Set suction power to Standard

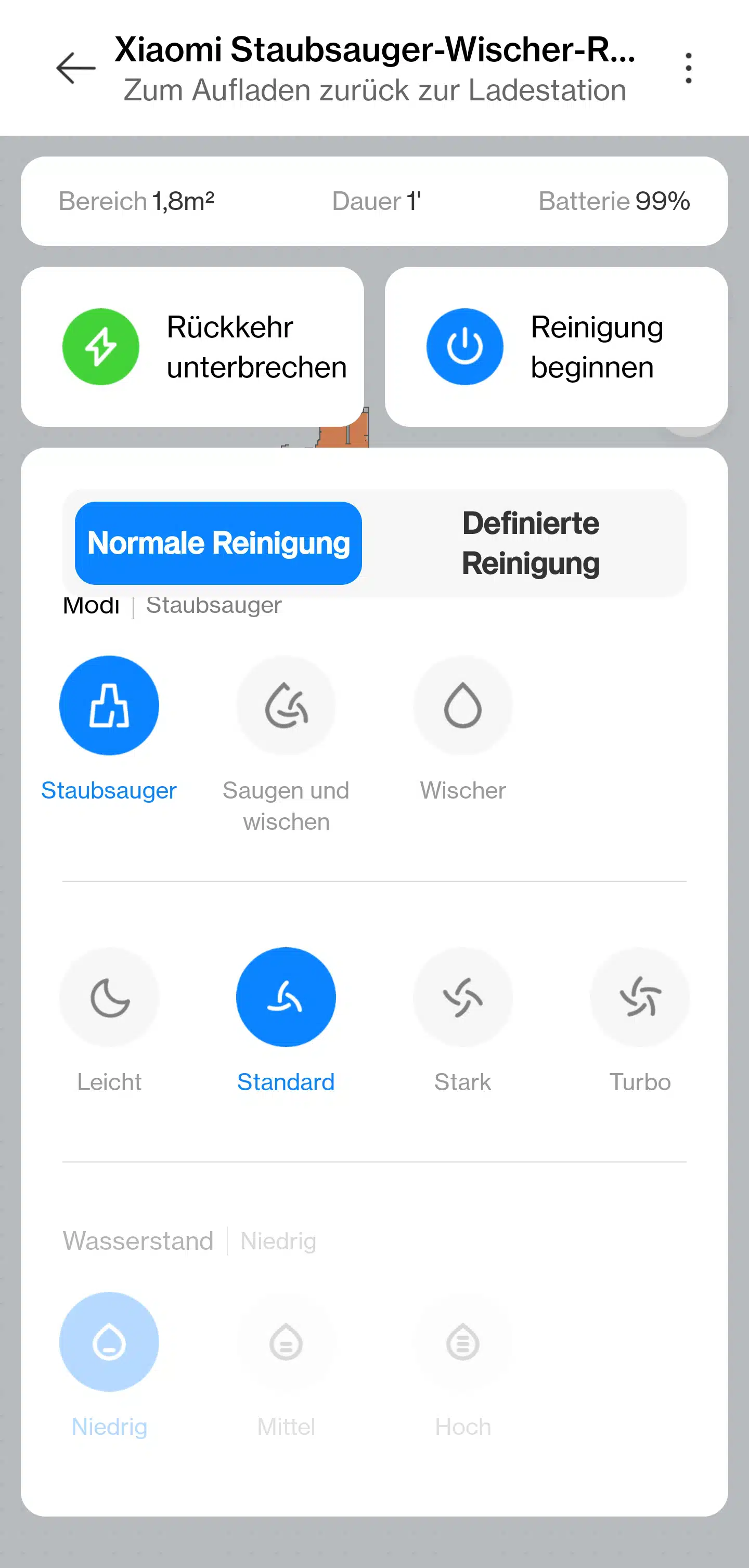point(286,997)
